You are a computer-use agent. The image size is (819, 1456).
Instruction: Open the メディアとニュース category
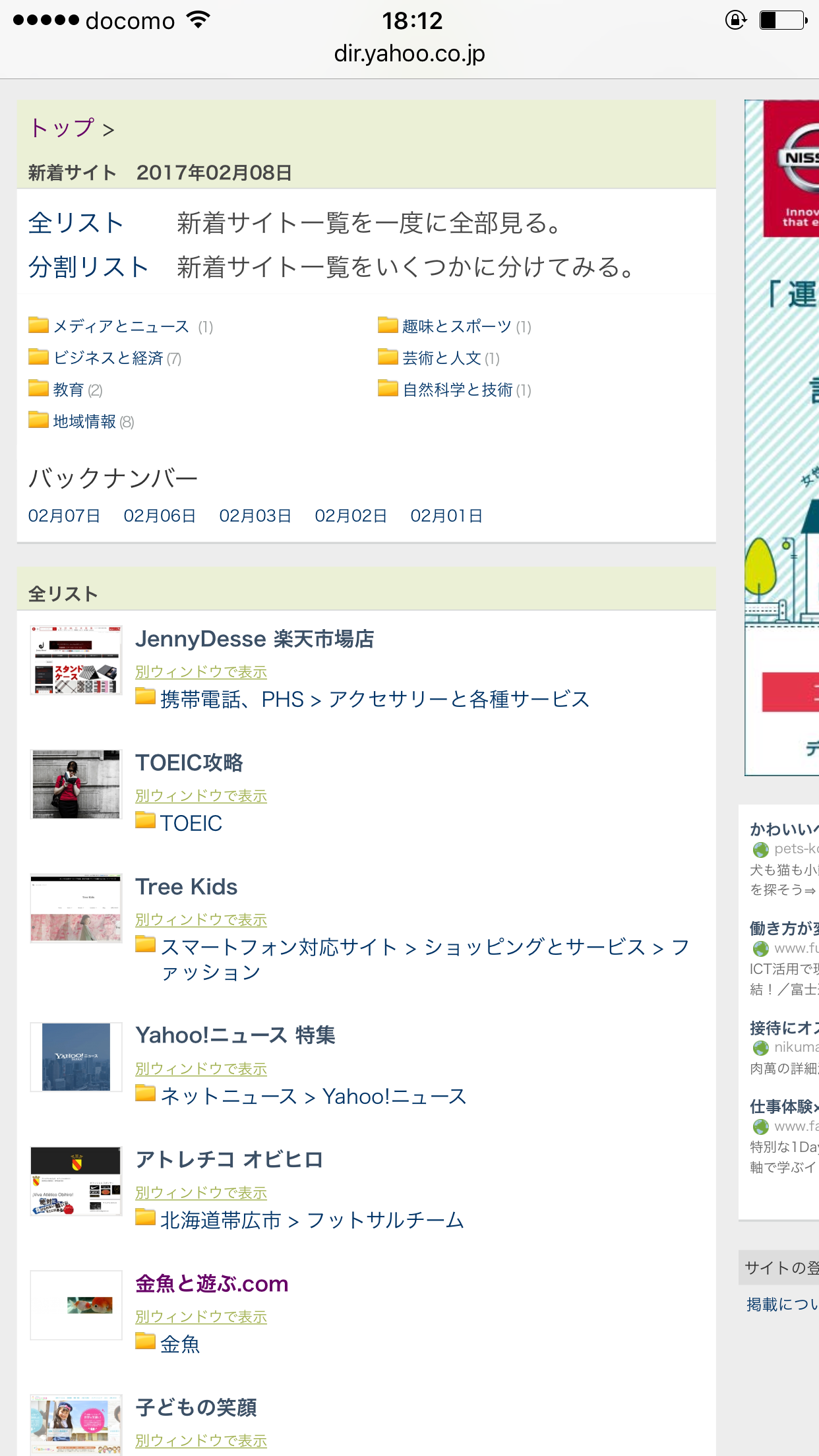tap(121, 326)
